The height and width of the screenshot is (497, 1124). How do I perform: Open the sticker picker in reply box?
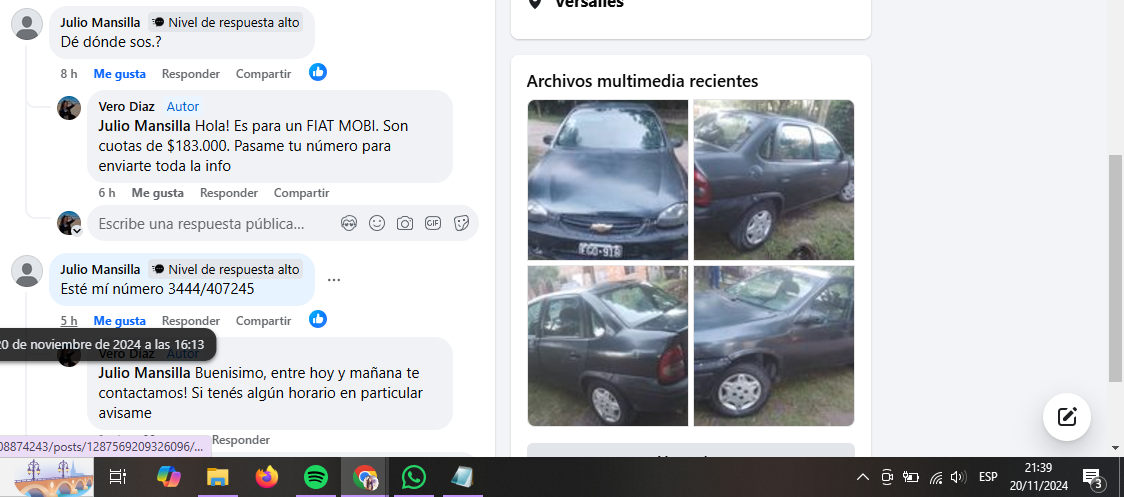[461, 223]
